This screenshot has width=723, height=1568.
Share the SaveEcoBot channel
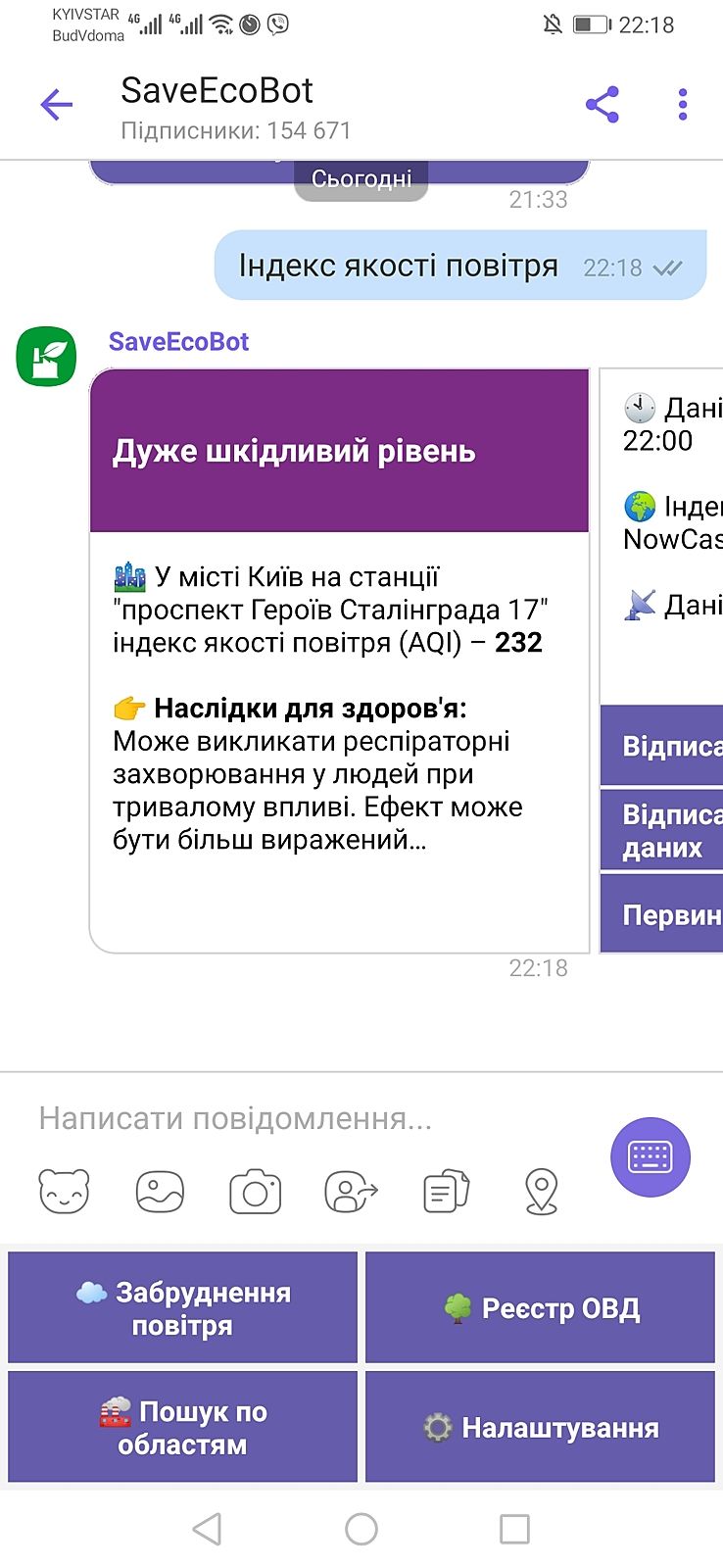pos(602,105)
